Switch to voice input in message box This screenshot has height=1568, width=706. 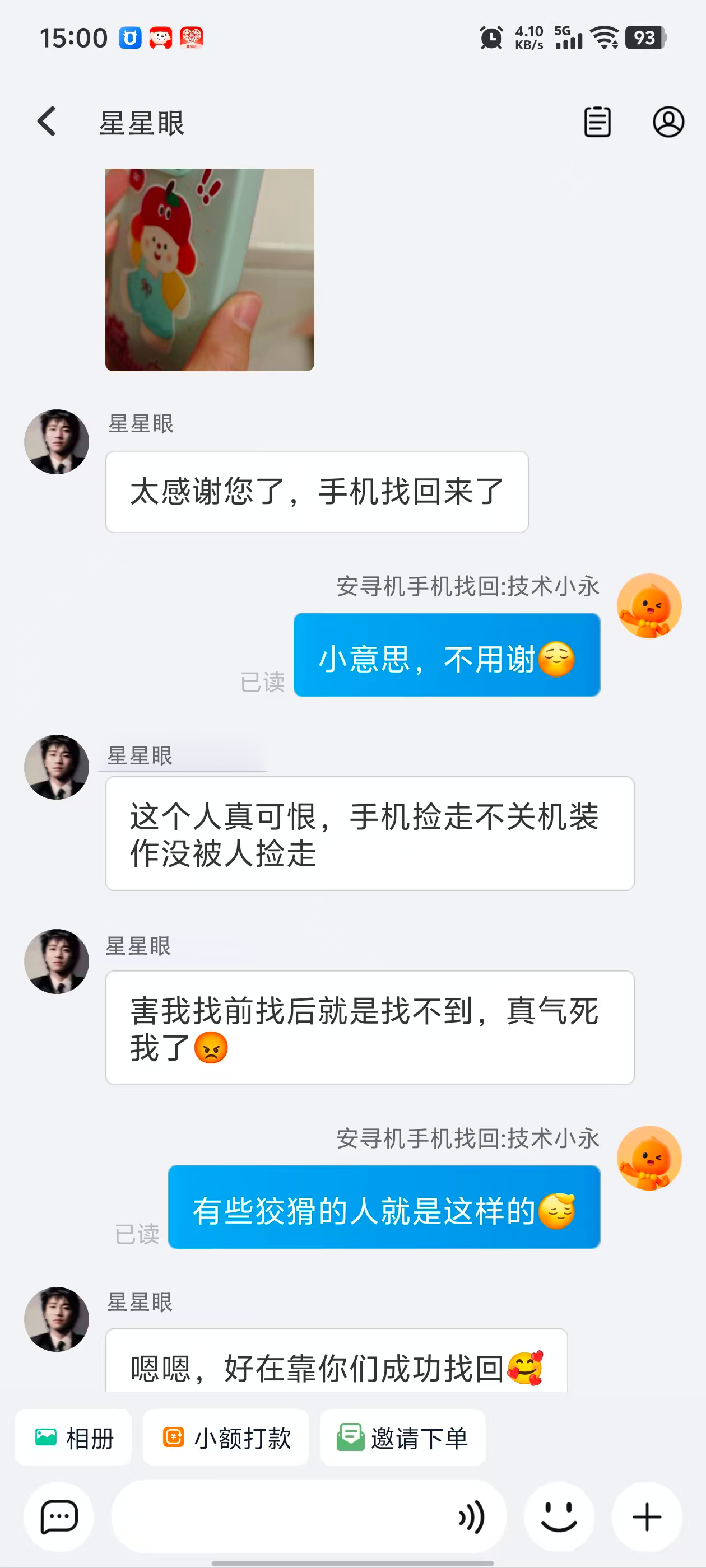472,1517
